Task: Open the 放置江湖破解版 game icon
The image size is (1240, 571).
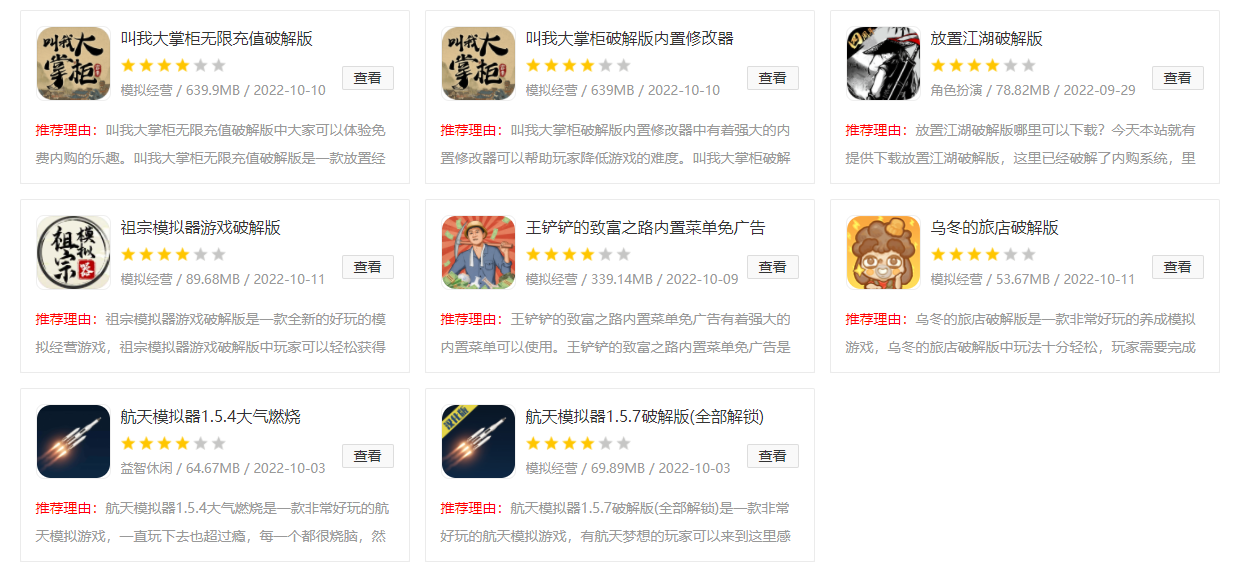Action: click(883, 64)
